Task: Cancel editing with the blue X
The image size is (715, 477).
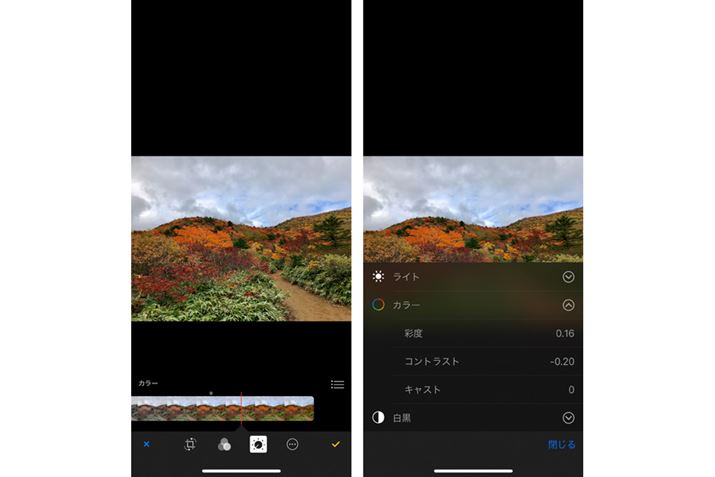Action: click(146, 444)
